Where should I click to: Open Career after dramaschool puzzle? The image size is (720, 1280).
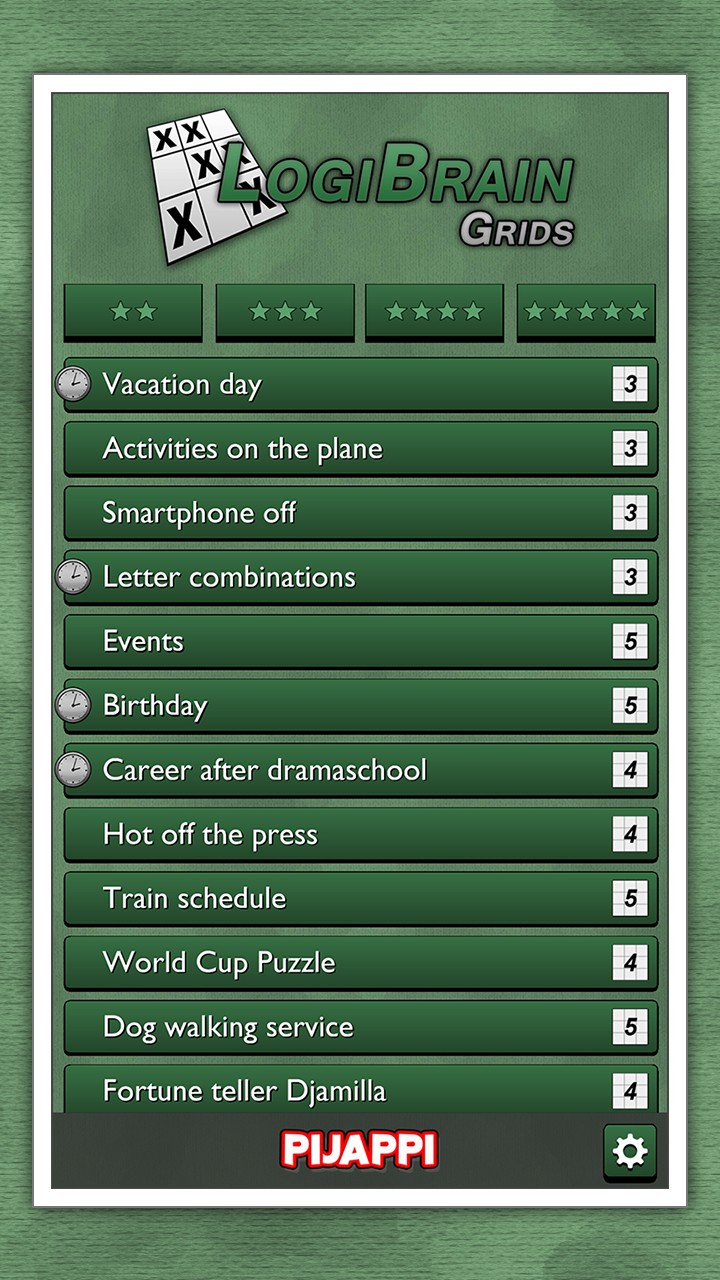(x=361, y=770)
